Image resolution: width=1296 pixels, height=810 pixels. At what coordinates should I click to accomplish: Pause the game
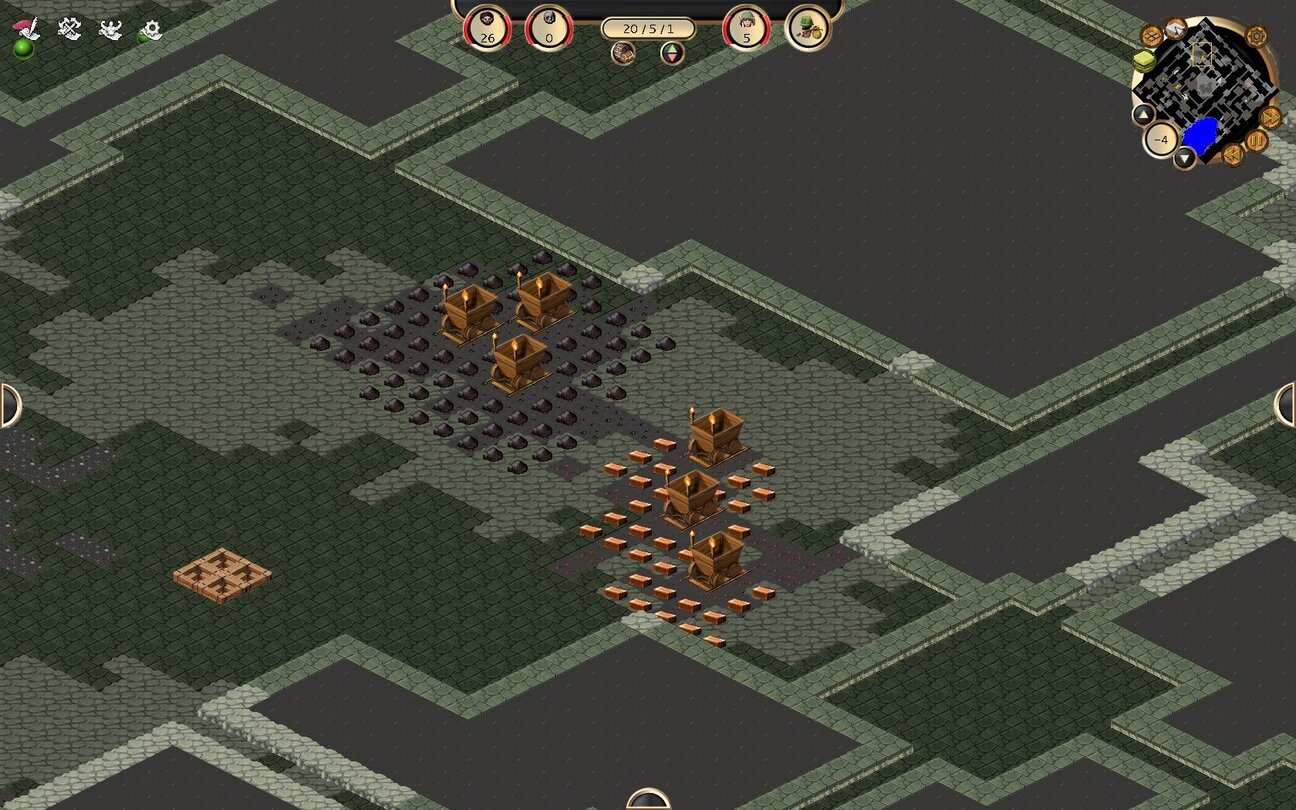(x=1256, y=140)
